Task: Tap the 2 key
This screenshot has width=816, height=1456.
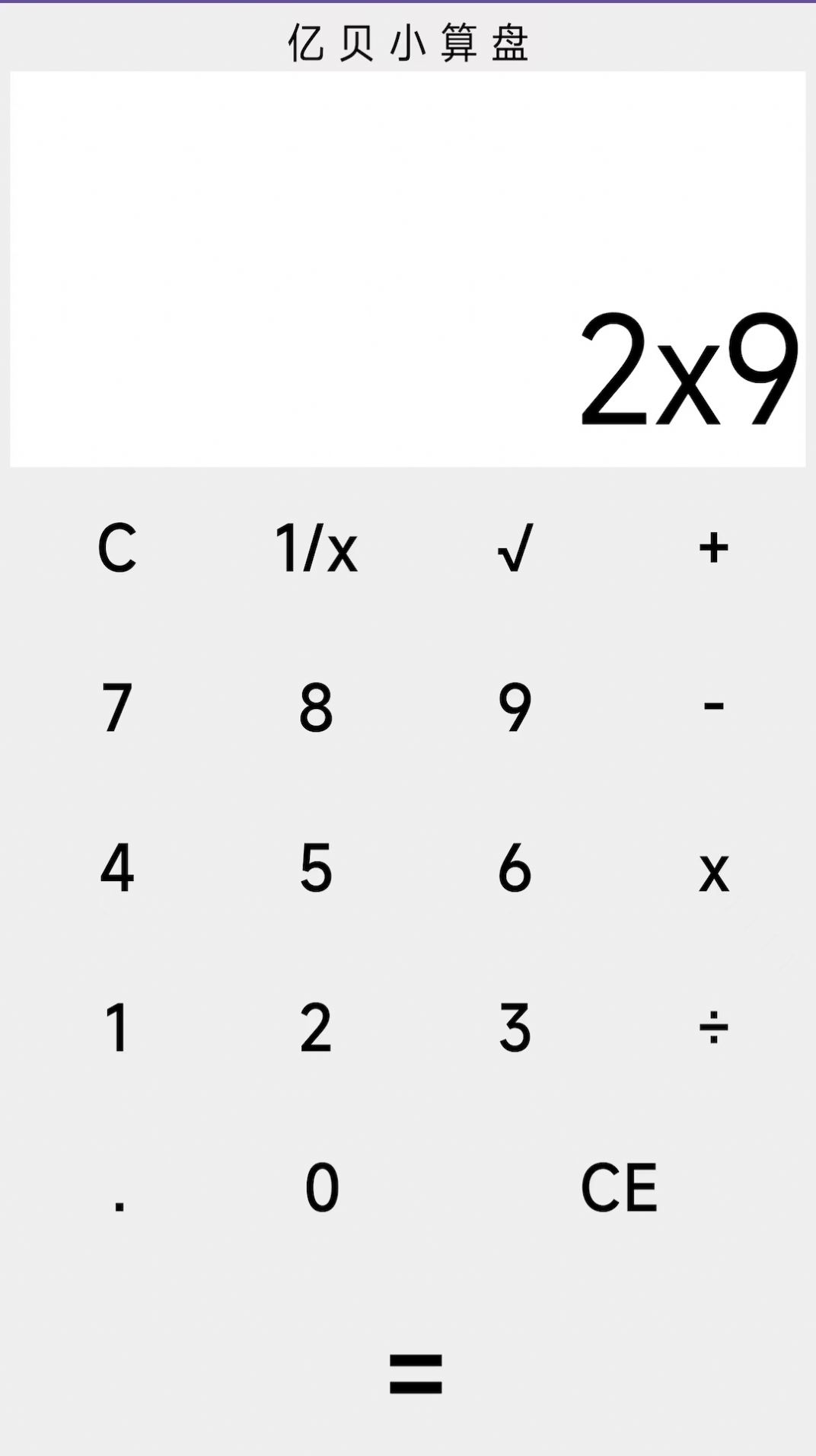Action: tap(316, 1027)
